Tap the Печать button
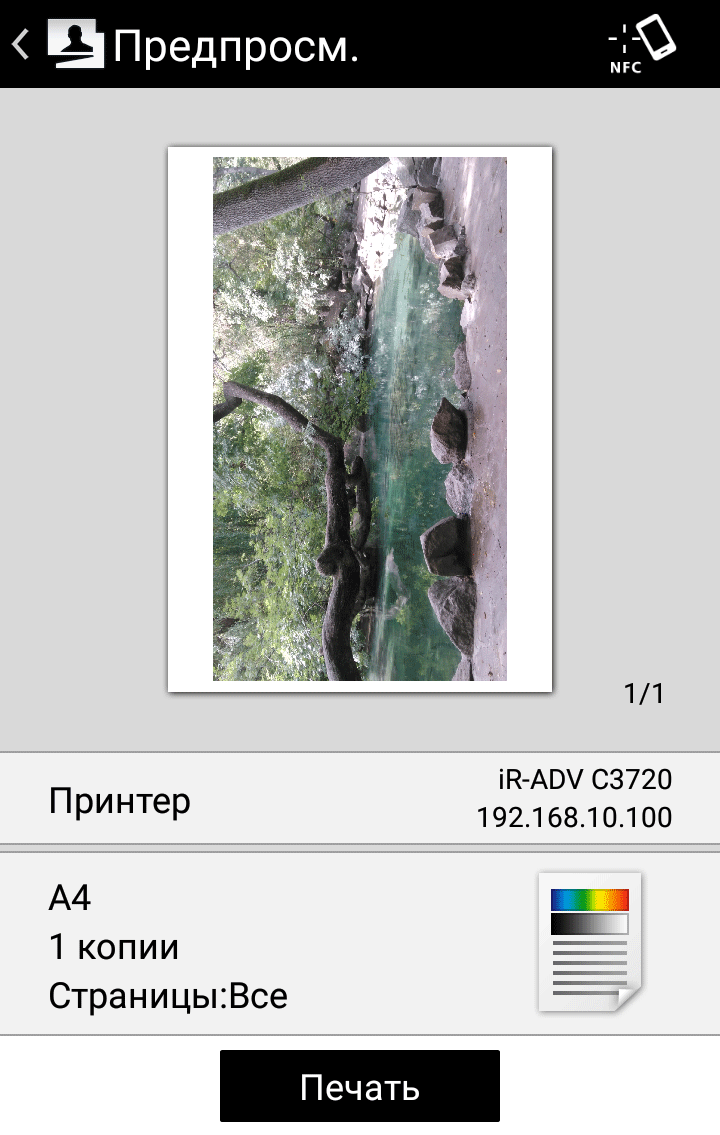 (360, 1086)
